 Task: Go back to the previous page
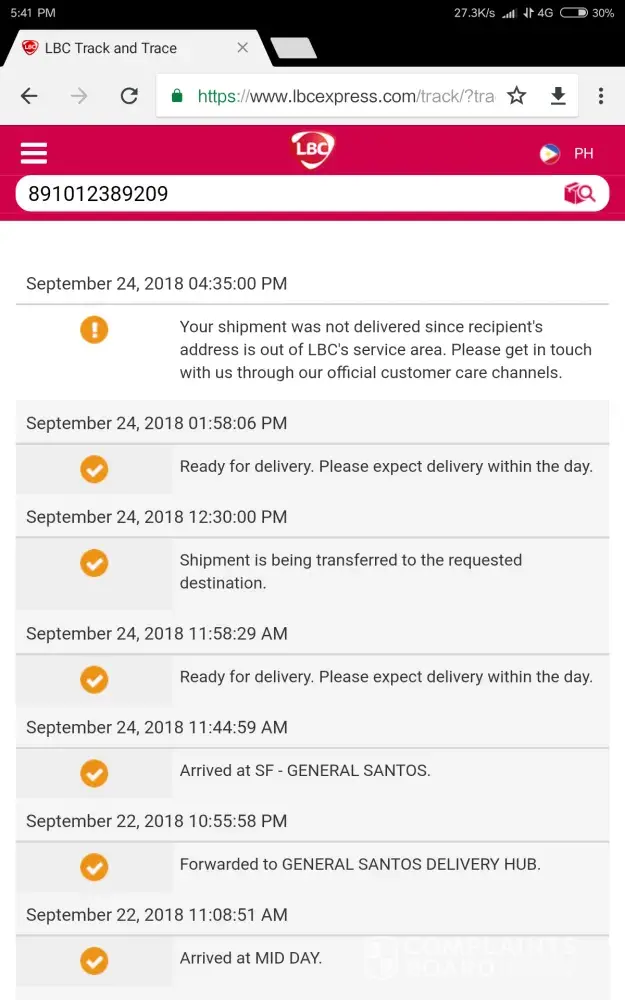30,96
